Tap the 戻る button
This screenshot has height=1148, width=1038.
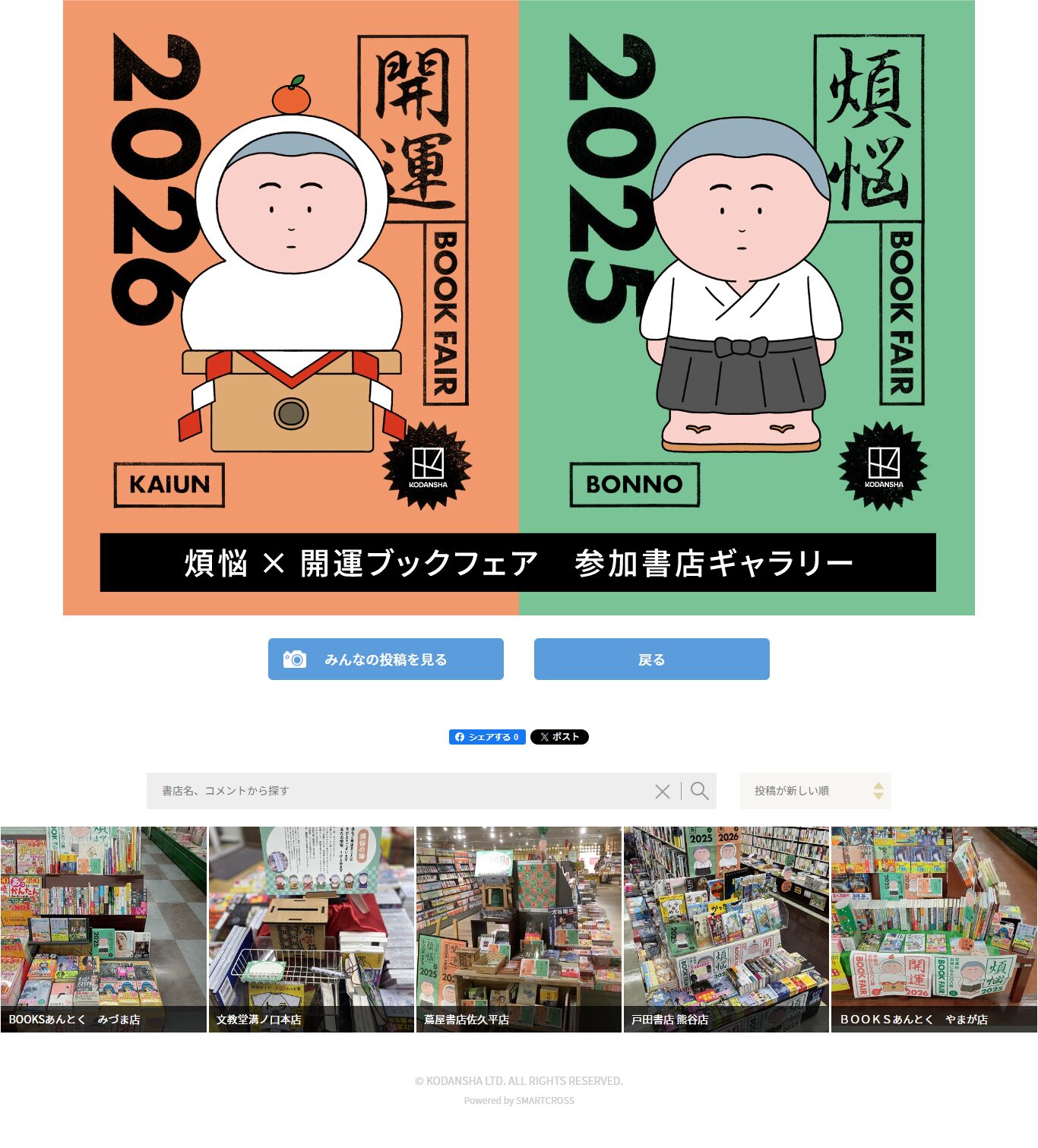(651, 659)
